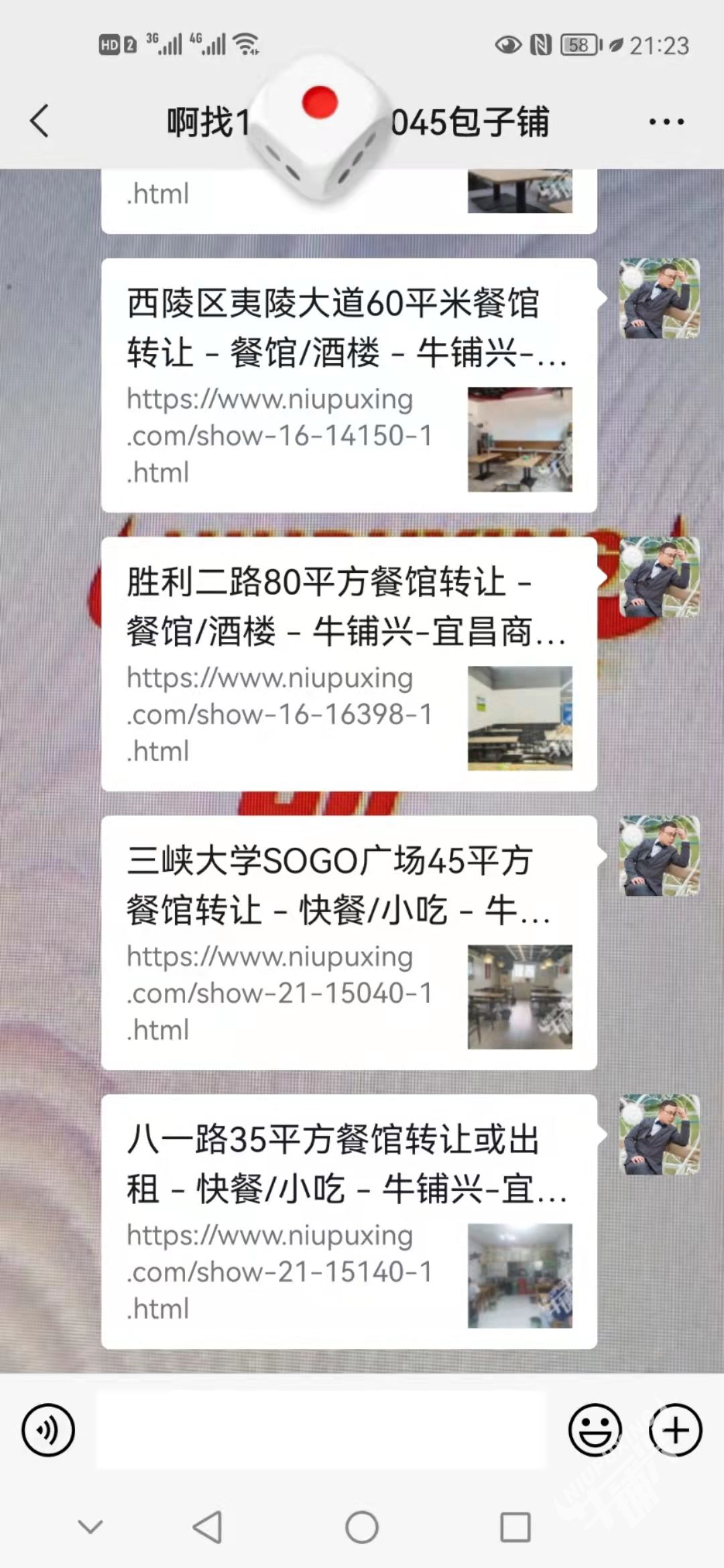The image size is (724, 1568).
Task: Open the 胜利二路80平方餐馆转让 link card
Action: tap(349, 663)
